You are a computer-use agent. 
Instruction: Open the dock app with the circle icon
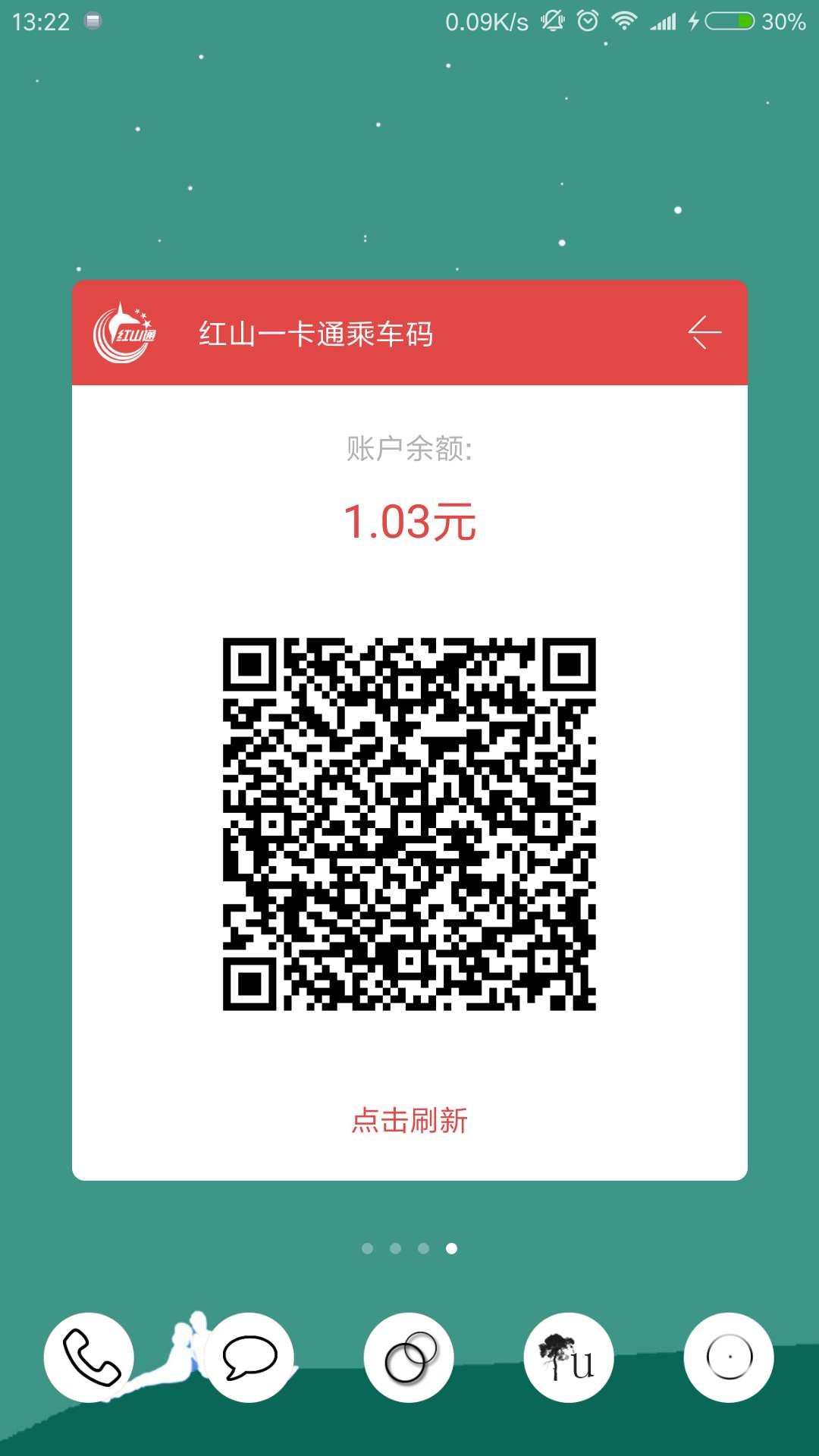(x=729, y=1357)
